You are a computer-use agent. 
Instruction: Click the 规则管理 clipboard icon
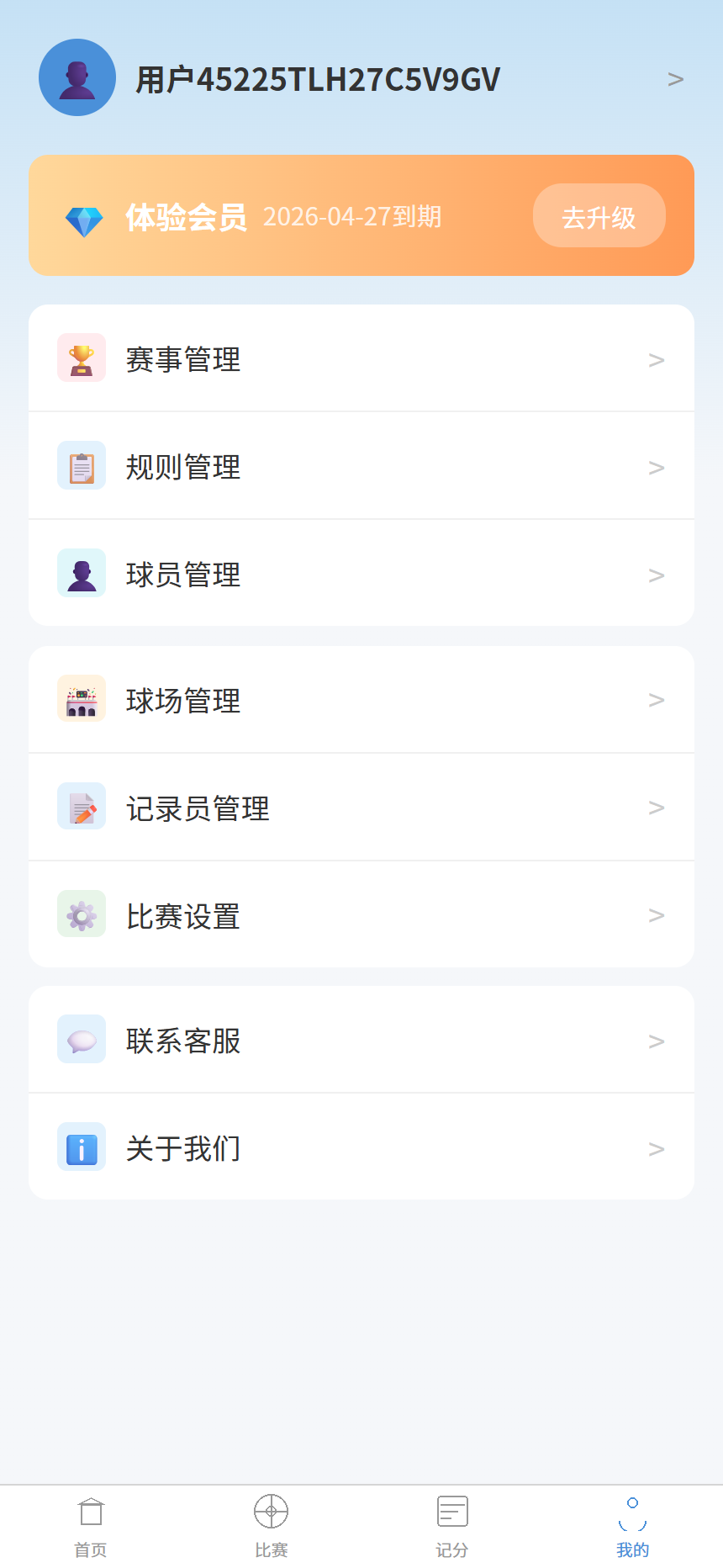(81, 466)
